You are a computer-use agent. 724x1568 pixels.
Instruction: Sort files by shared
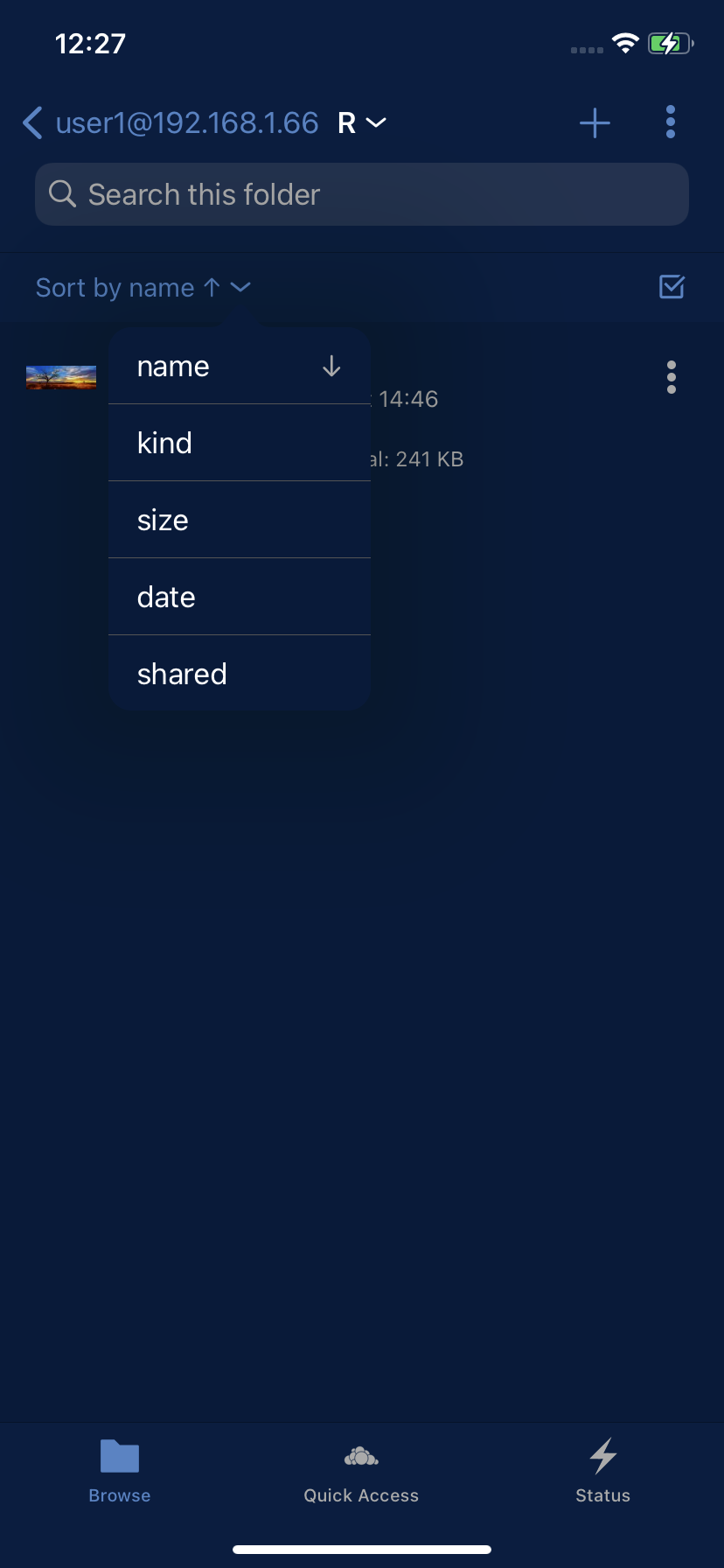point(240,675)
